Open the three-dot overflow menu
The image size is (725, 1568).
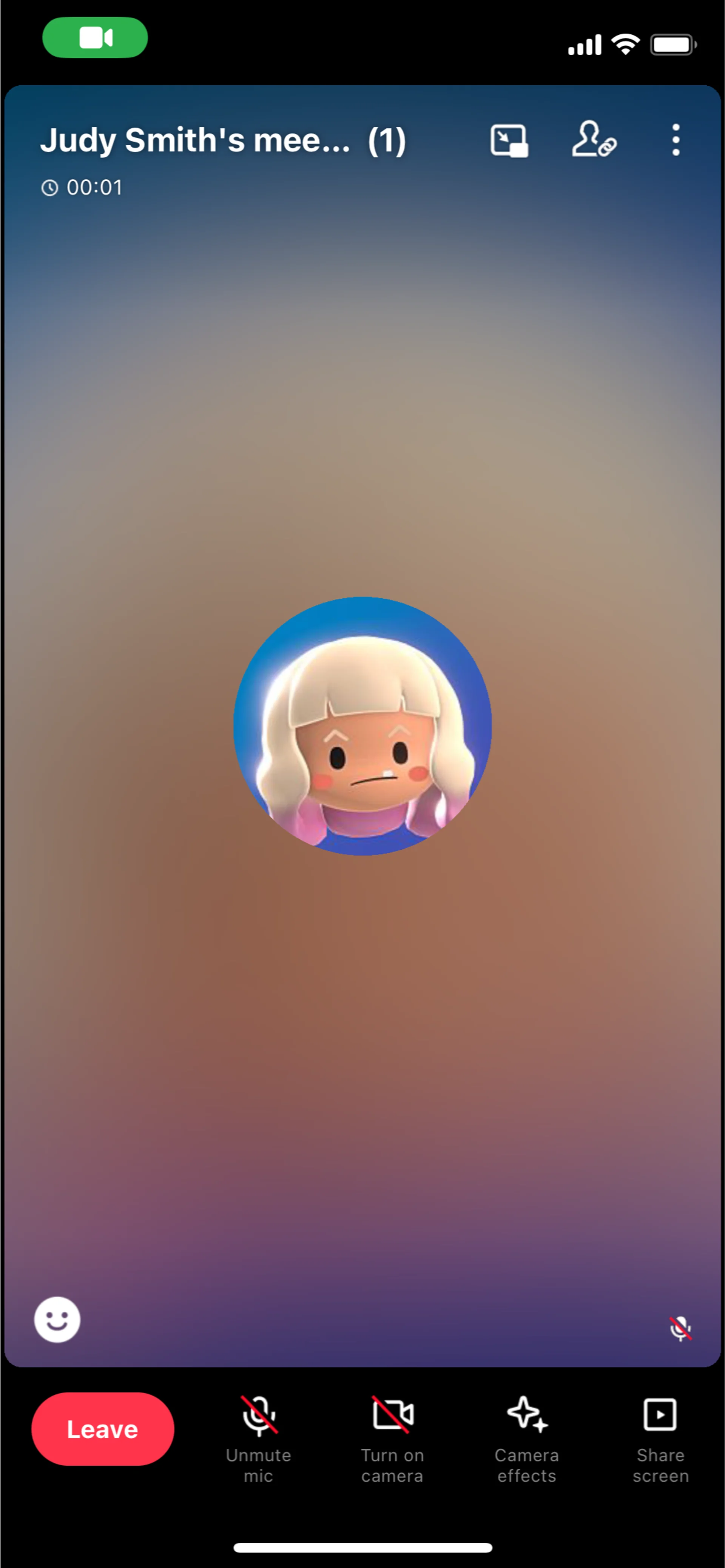click(x=676, y=140)
